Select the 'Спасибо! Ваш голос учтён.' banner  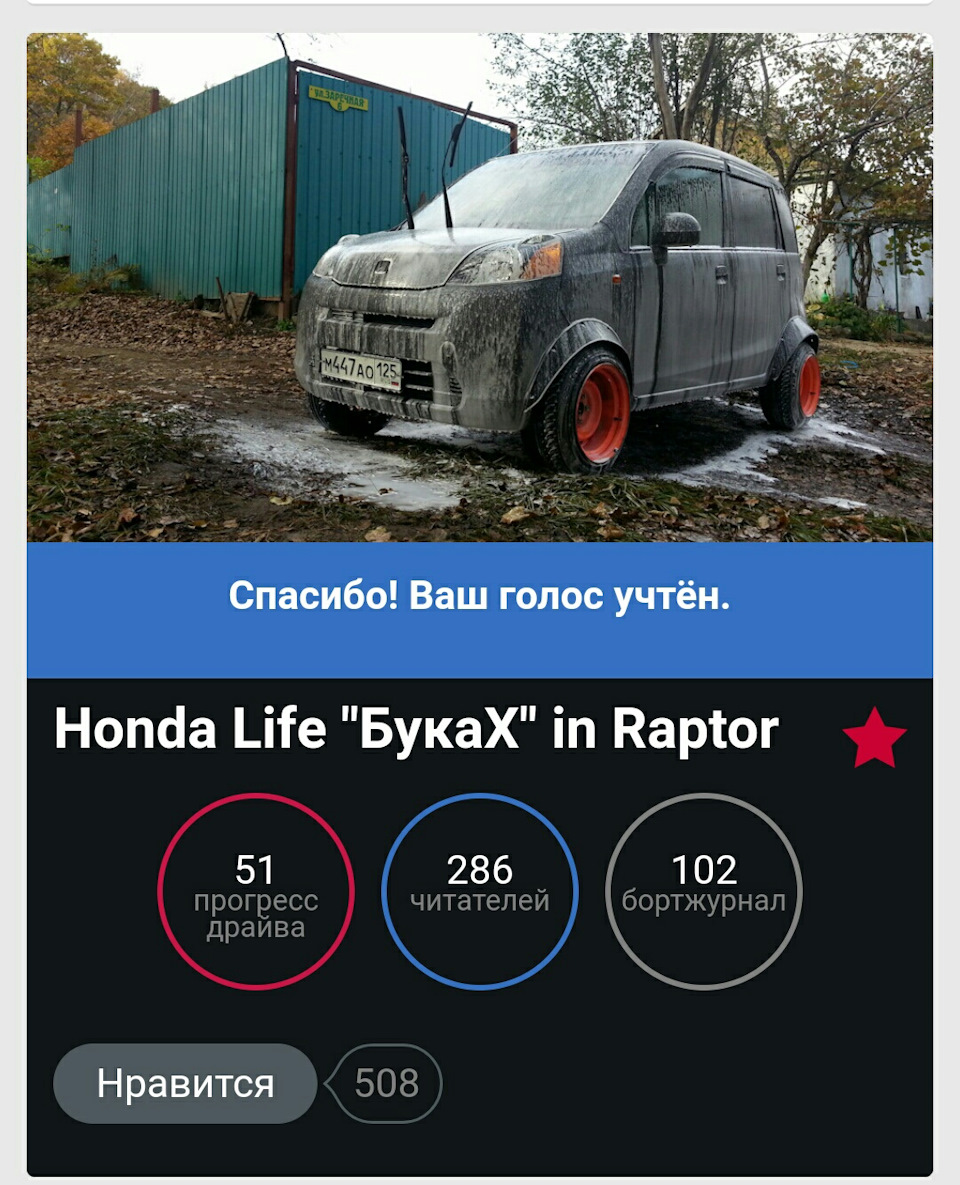[x=480, y=599]
